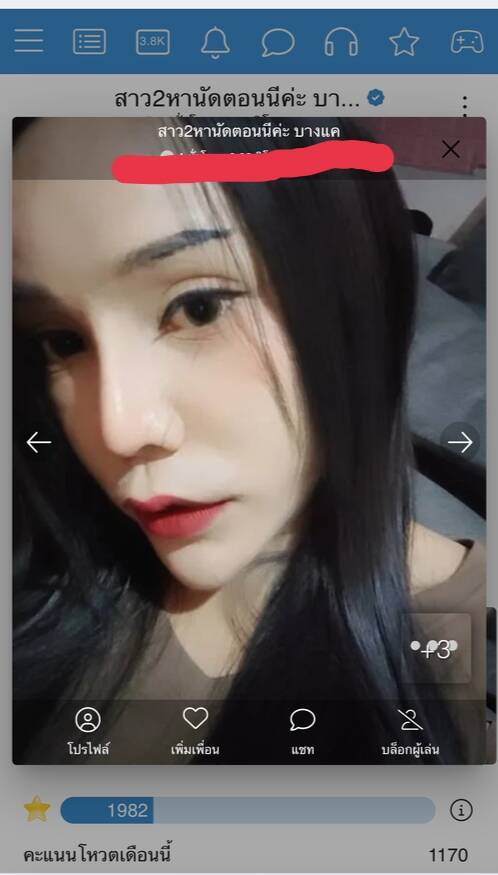Open the chat bubble in top bar
The height and width of the screenshot is (875, 498).
point(278,42)
